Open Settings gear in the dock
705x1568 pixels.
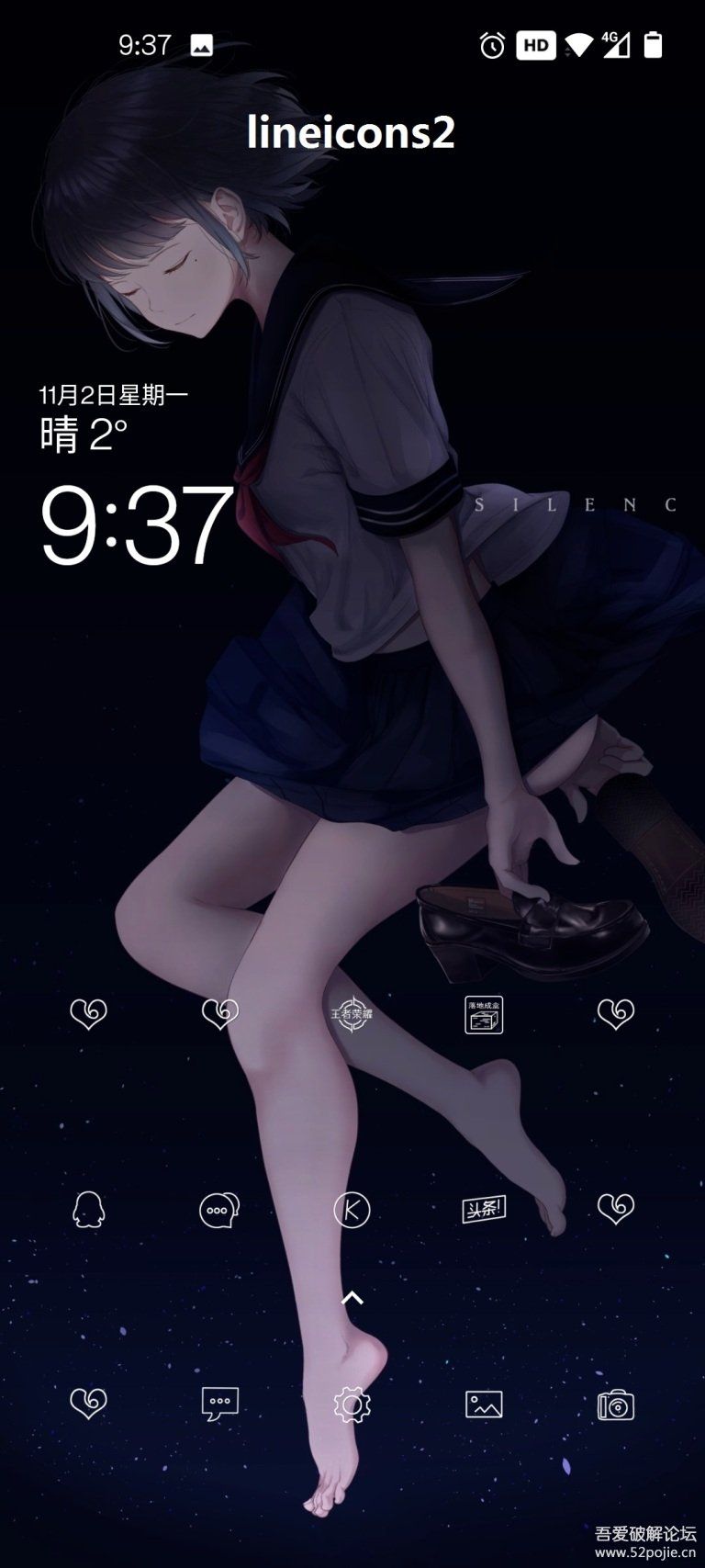352,1404
